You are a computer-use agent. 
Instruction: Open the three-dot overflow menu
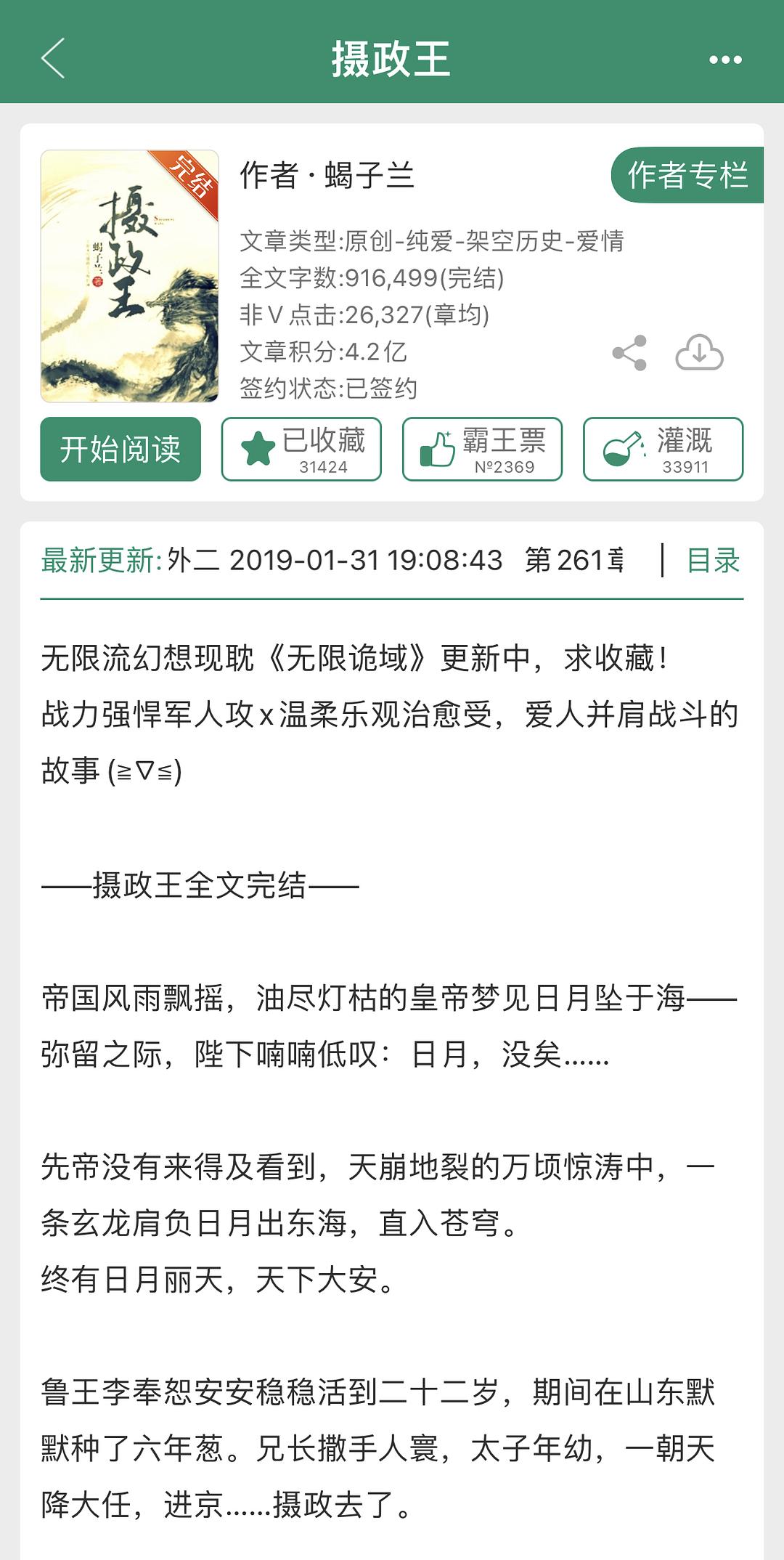point(725,60)
